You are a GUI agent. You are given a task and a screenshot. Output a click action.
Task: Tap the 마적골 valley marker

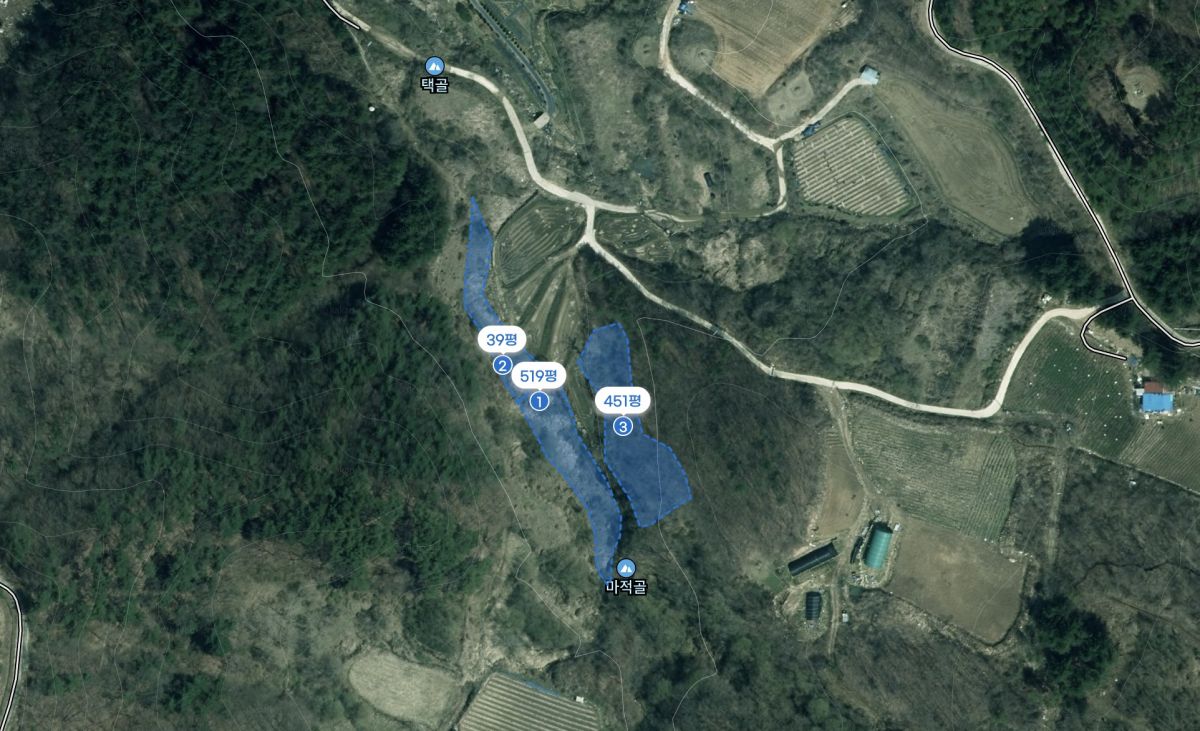(626, 568)
